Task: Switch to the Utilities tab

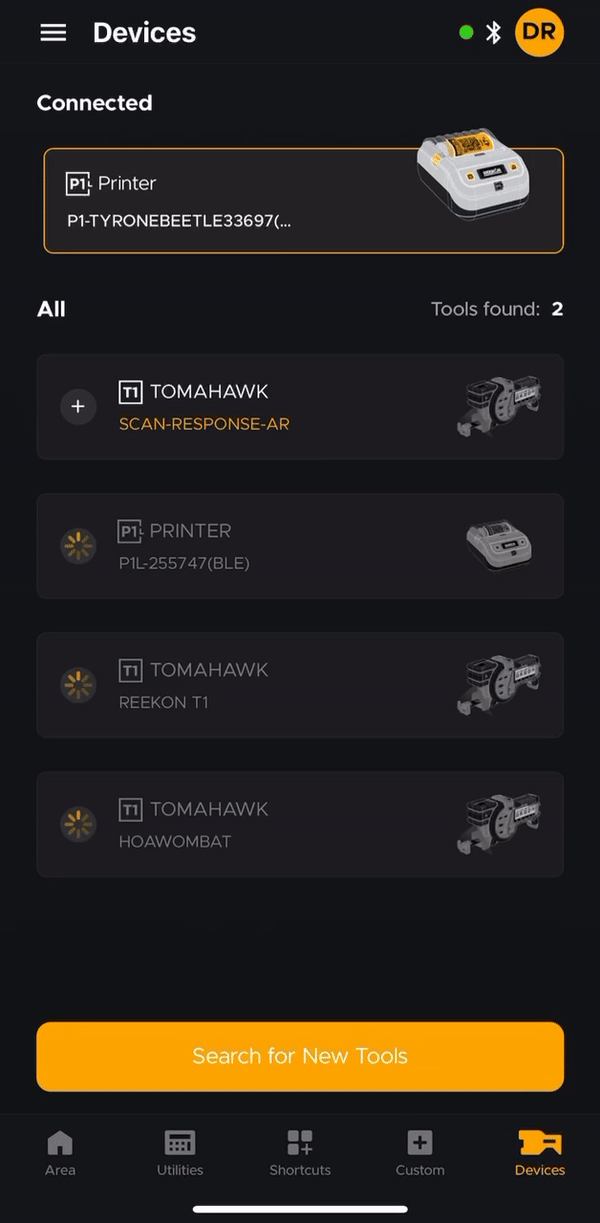Action: (180, 1153)
